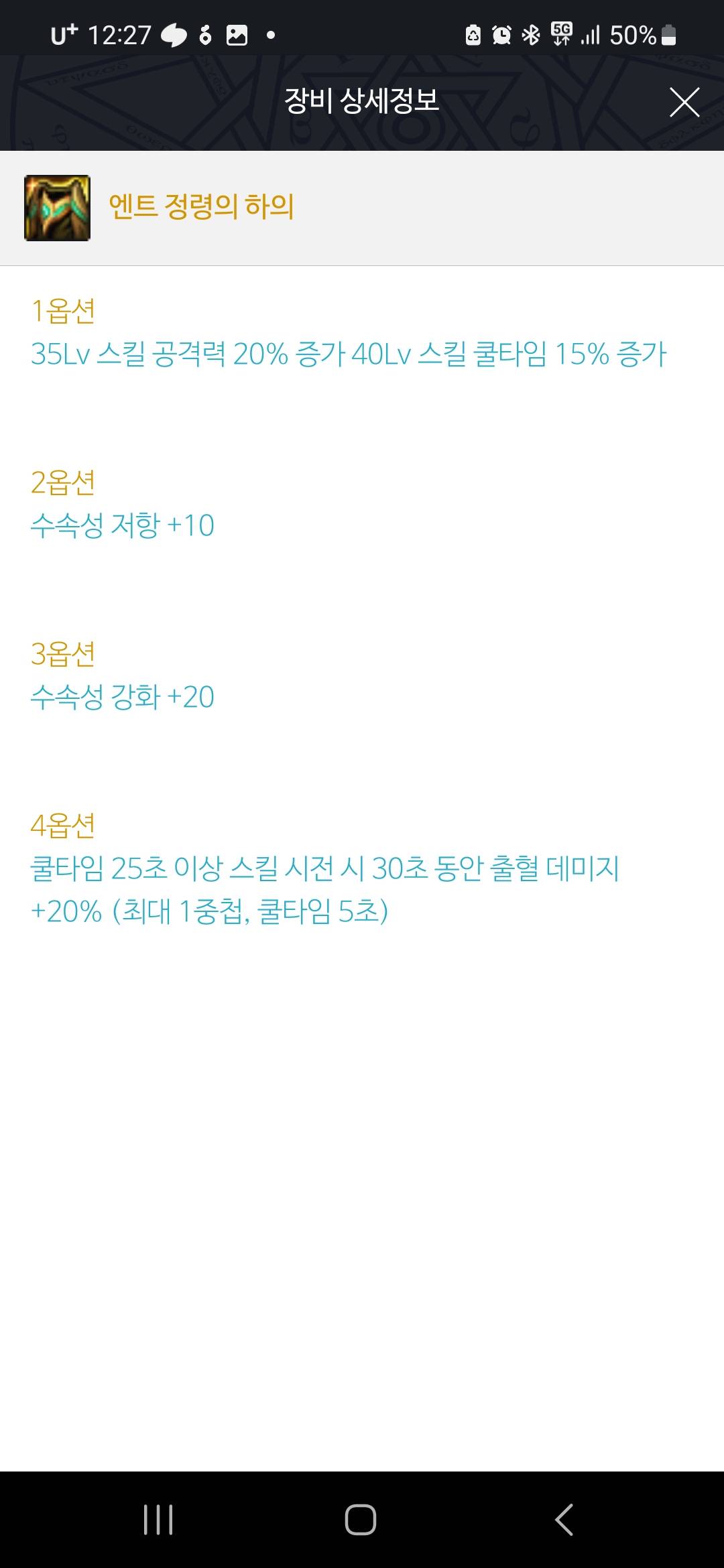Viewport: 724px width, 1568px height.
Task: Open recent apps from the navigation bar
Action: [x=159, y=1519]
